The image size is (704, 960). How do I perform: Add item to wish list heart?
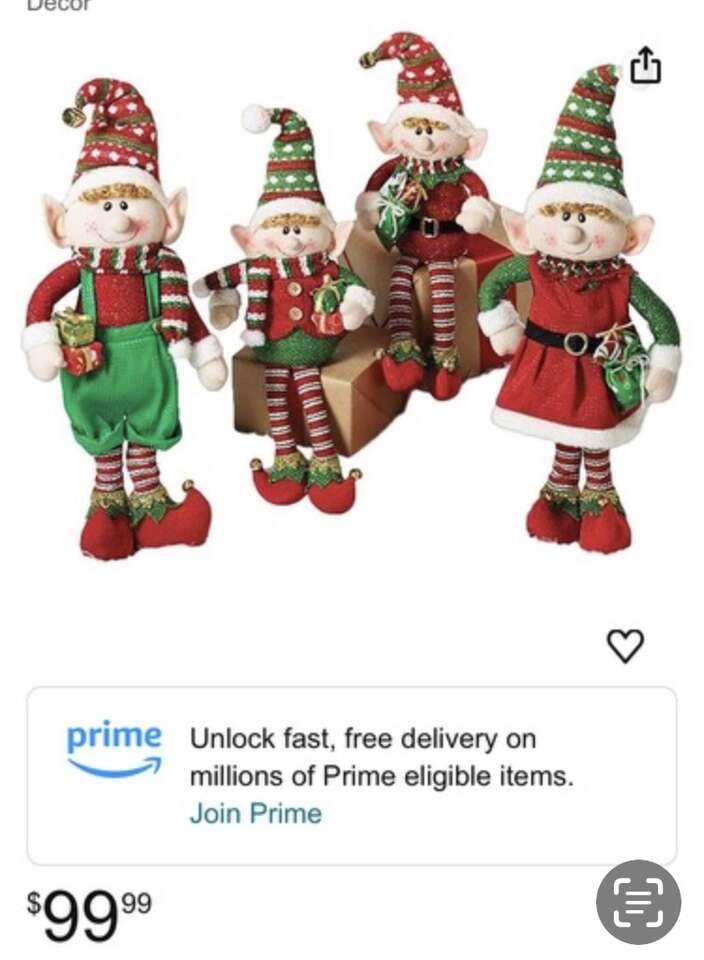tap(625, 646)
